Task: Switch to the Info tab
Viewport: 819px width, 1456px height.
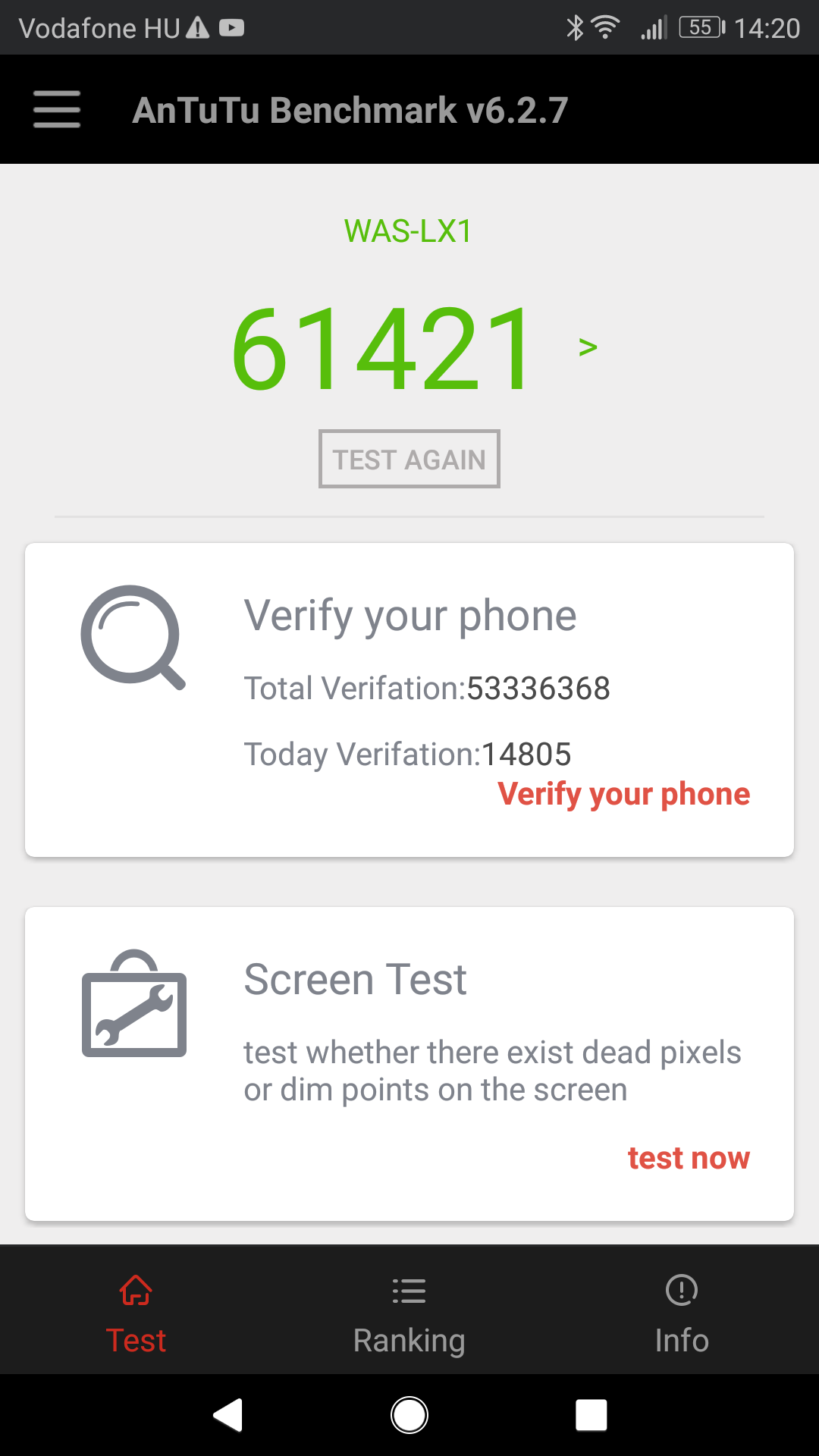Action: (x=682, y=1315)
